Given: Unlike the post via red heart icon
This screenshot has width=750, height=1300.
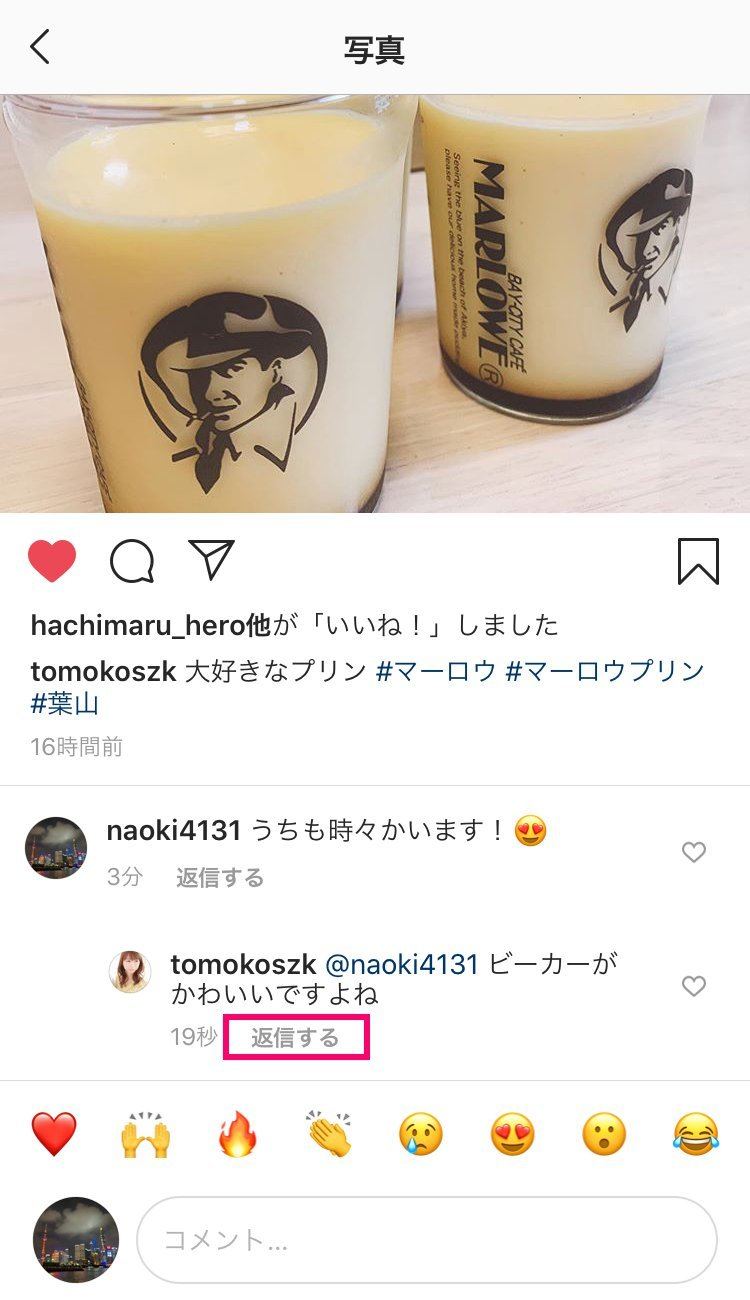Looking at the screenshot, I should pos(52,561).
